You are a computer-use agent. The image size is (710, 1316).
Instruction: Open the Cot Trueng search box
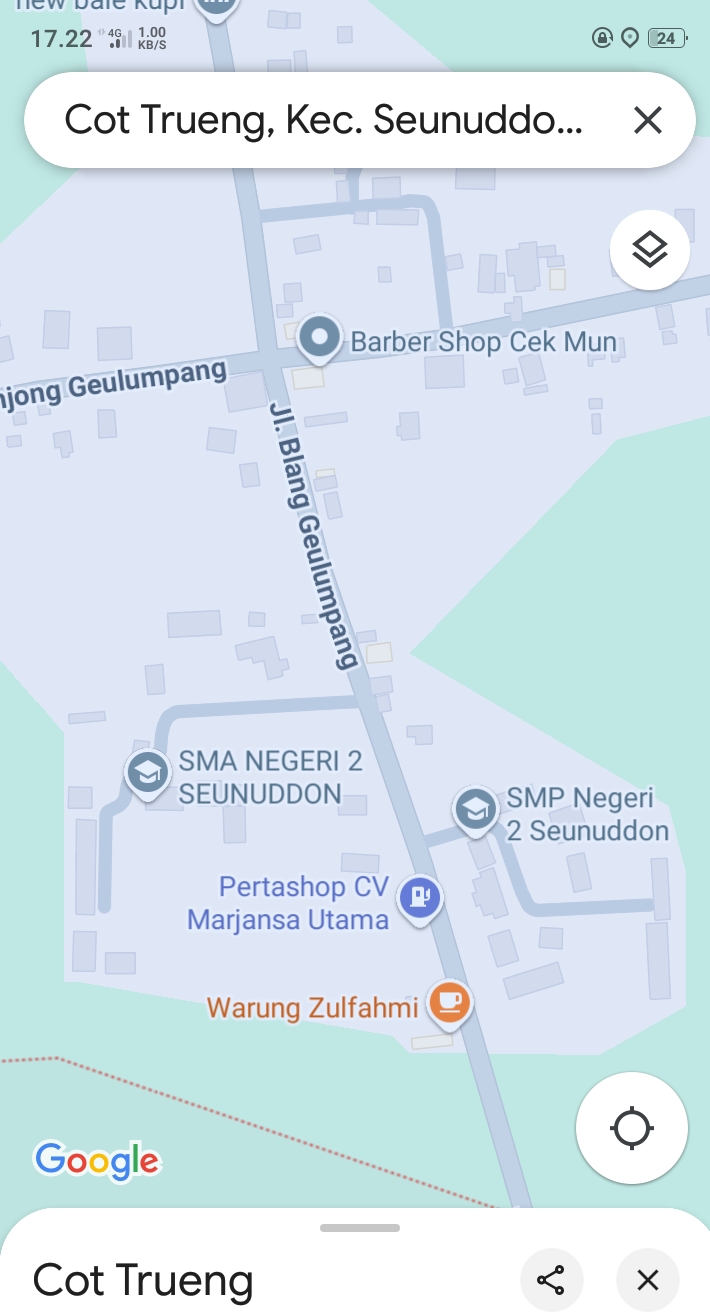coord(322,121)
